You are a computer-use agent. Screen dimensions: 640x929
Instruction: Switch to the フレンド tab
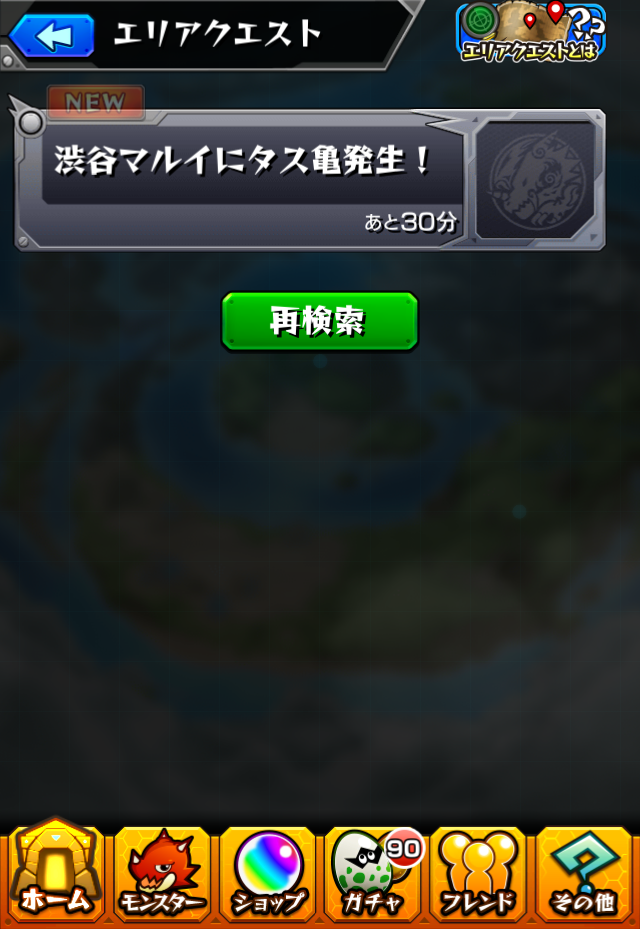(x=478, y=874)
